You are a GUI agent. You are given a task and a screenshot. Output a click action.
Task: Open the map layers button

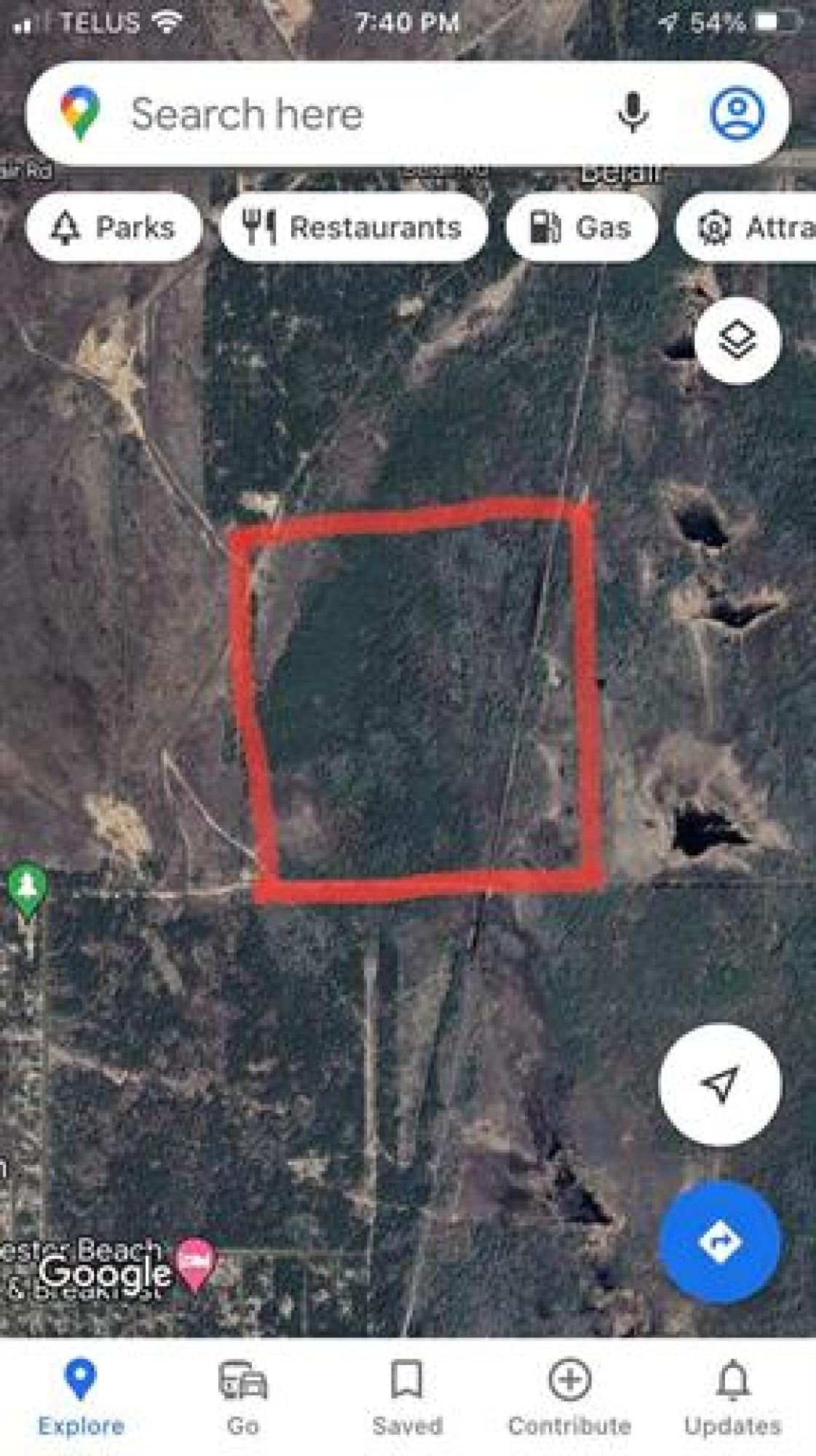[x=737, y=340]
